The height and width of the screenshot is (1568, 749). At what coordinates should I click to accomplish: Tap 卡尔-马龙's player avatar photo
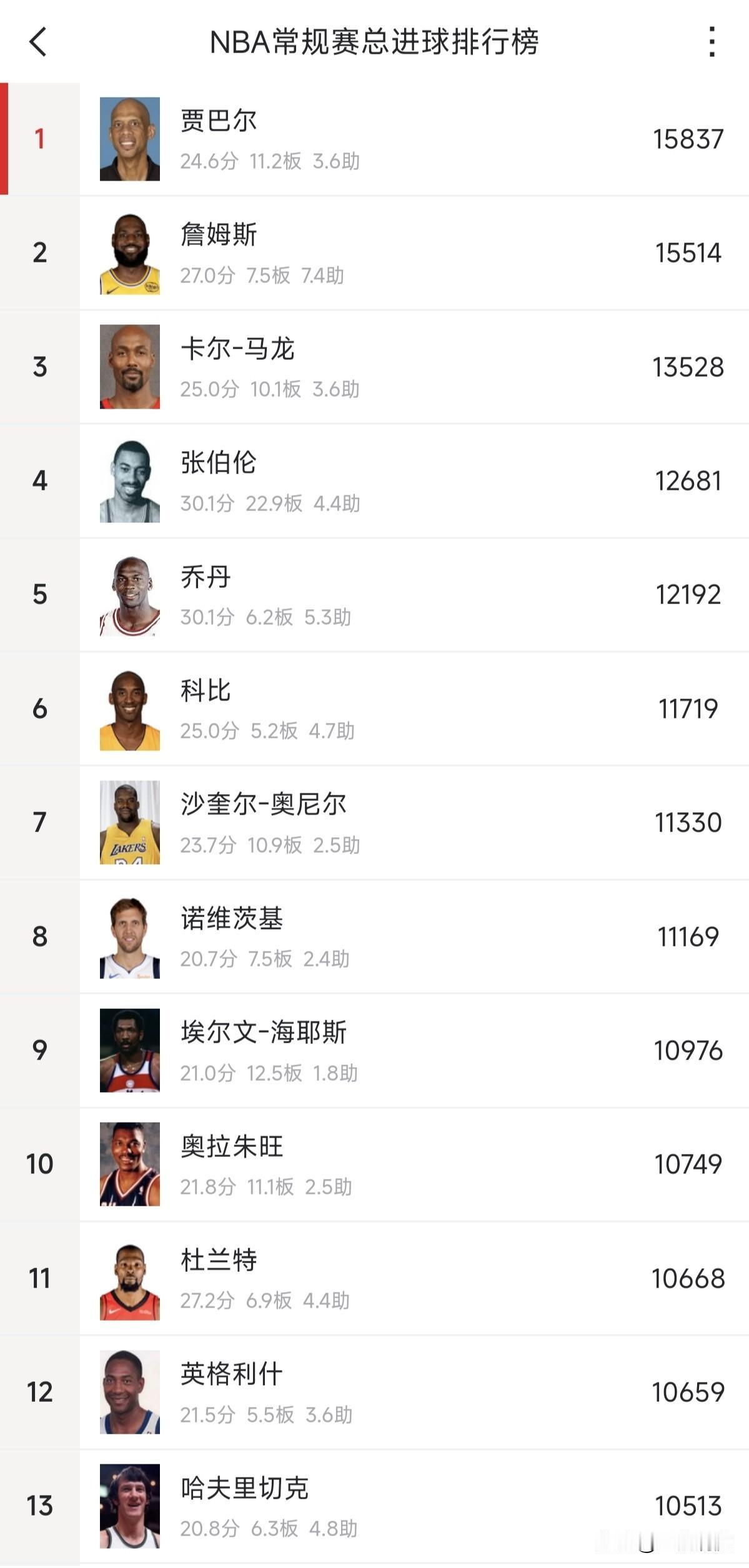click(x=130, y=365)
